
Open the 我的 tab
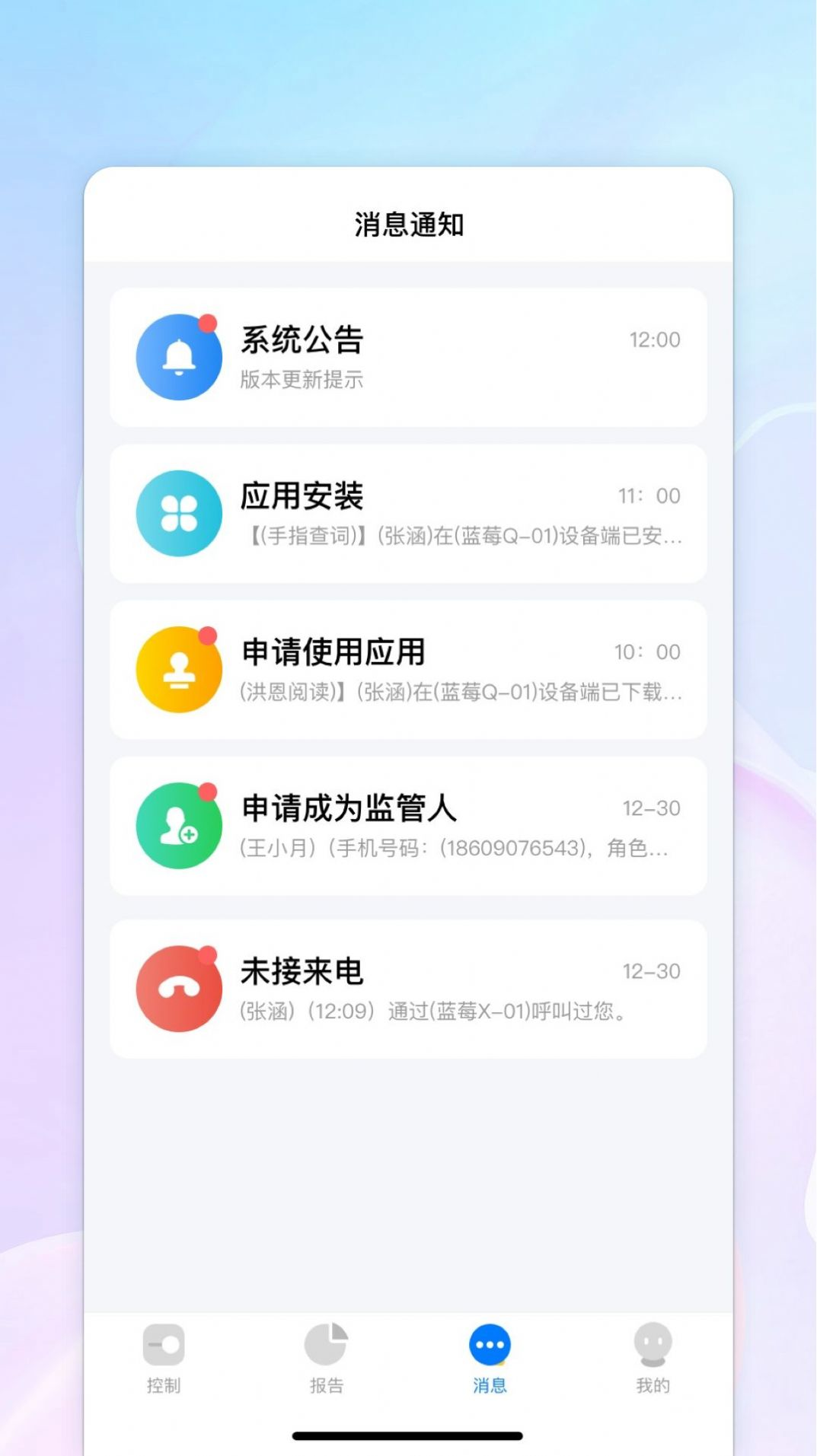click(x=653, y=1359)
